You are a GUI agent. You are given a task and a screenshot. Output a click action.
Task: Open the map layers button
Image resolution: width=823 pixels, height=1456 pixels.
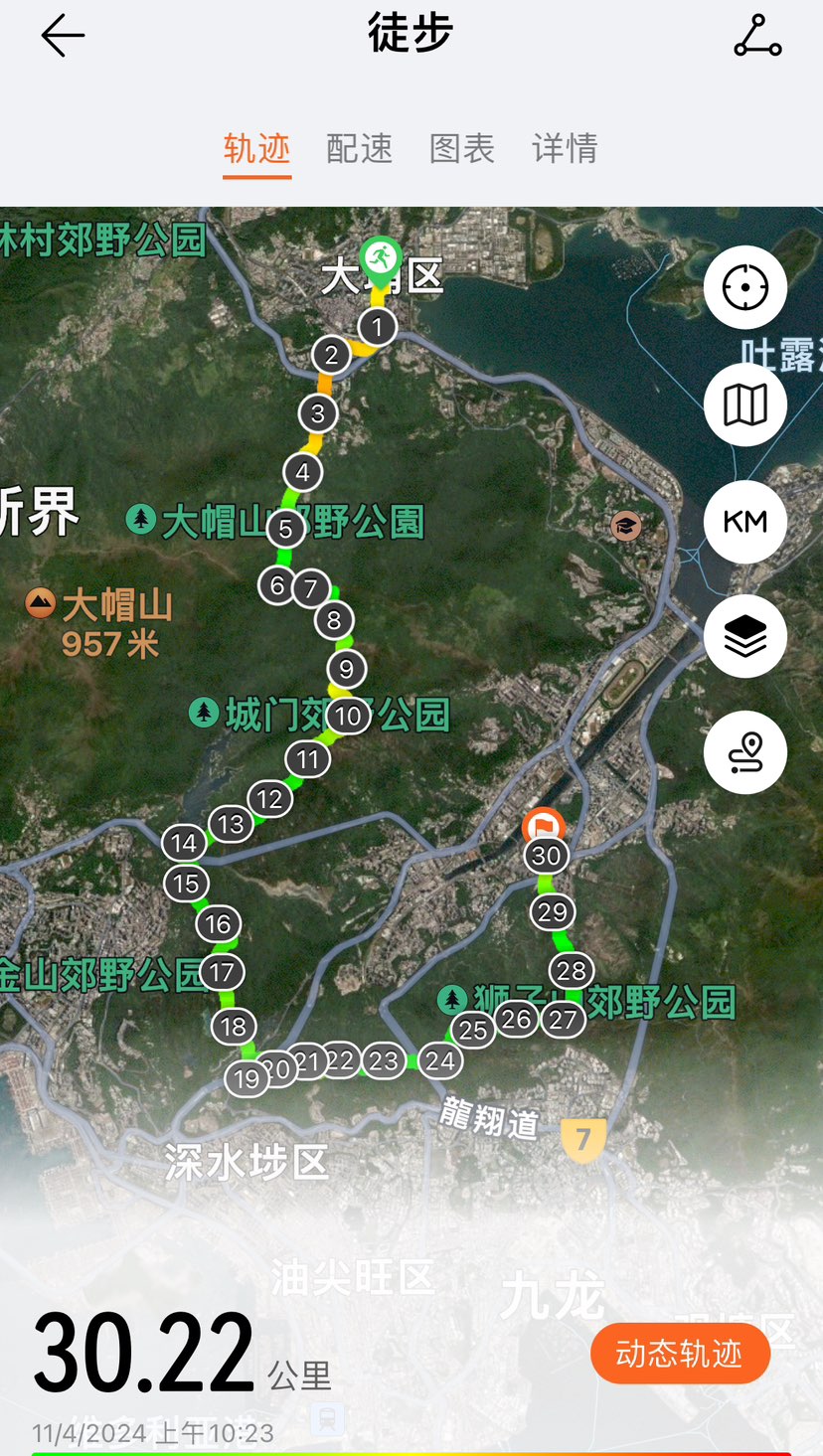pyautogui.click(x=745, y=637)
